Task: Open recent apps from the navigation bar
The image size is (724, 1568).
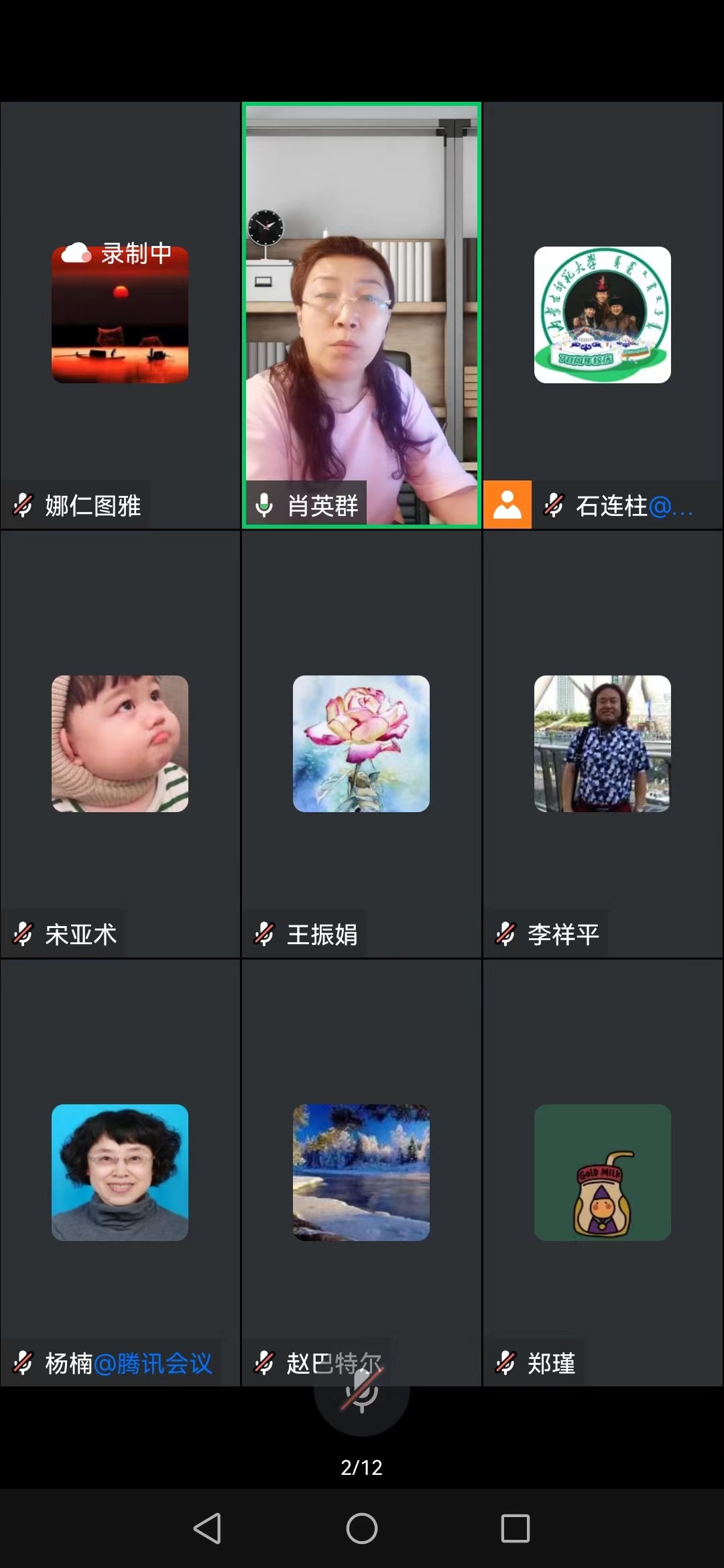Action: coord(515,1528)
